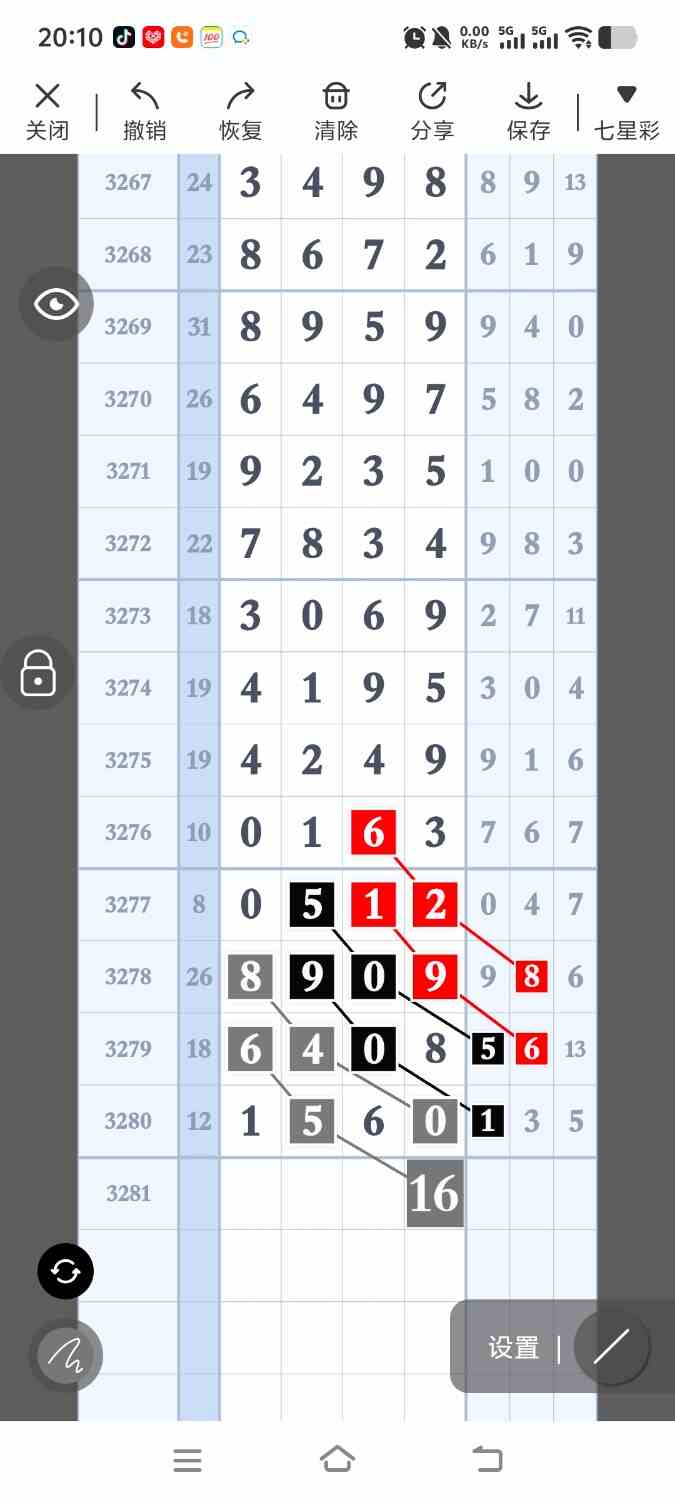Clear all drawings with 清除
This screenshot has height=1500, width=675.
coord(336,111)
